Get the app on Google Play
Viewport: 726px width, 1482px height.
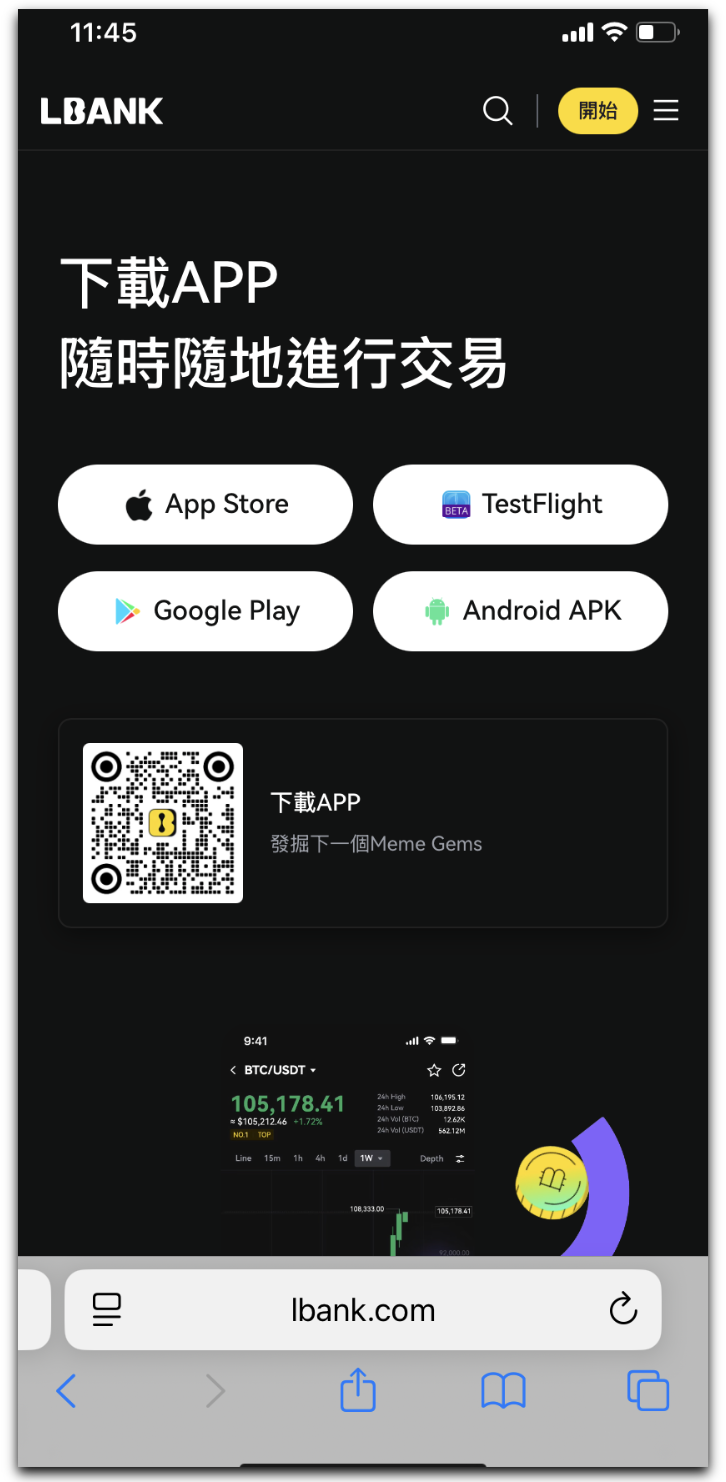click(x=206, y=611)
